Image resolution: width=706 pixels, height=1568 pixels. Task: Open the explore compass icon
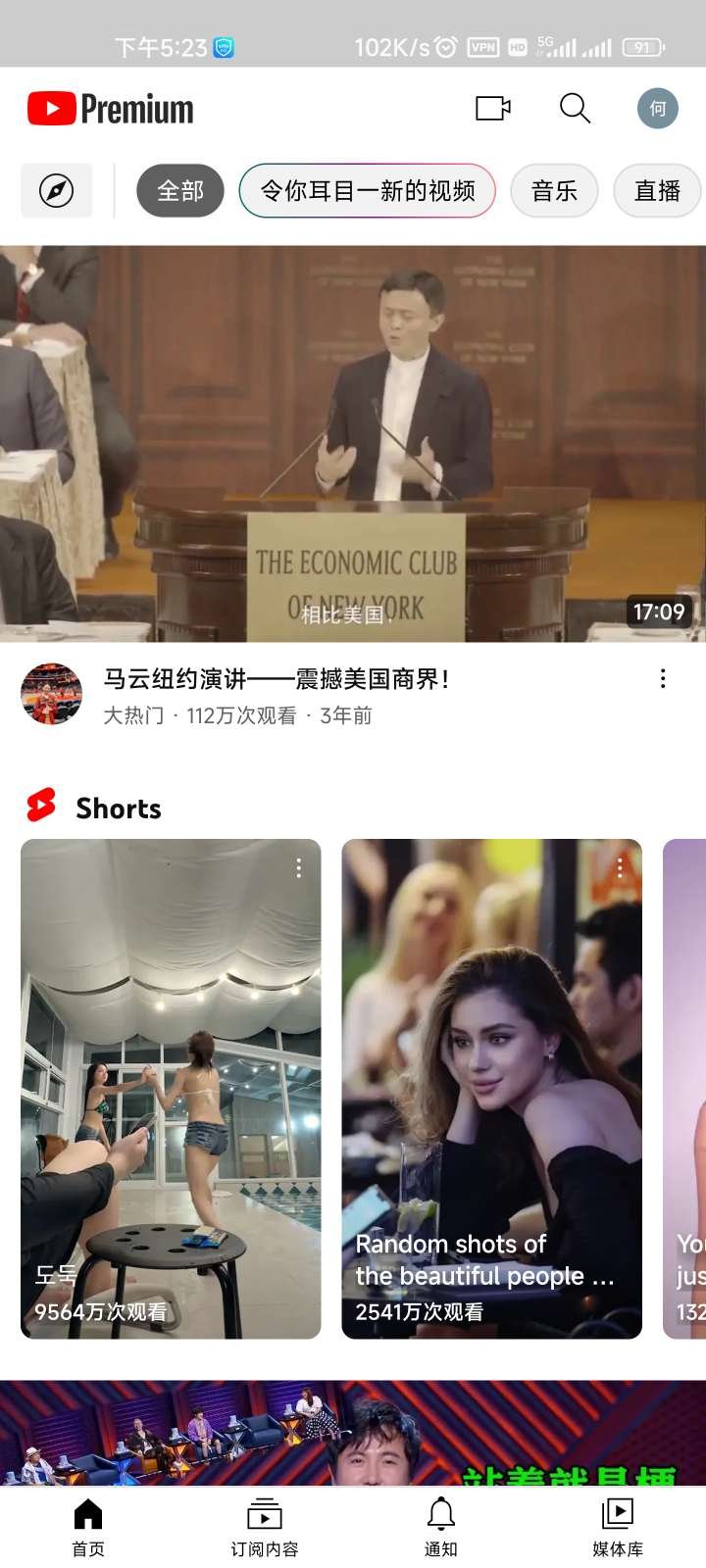56,190
